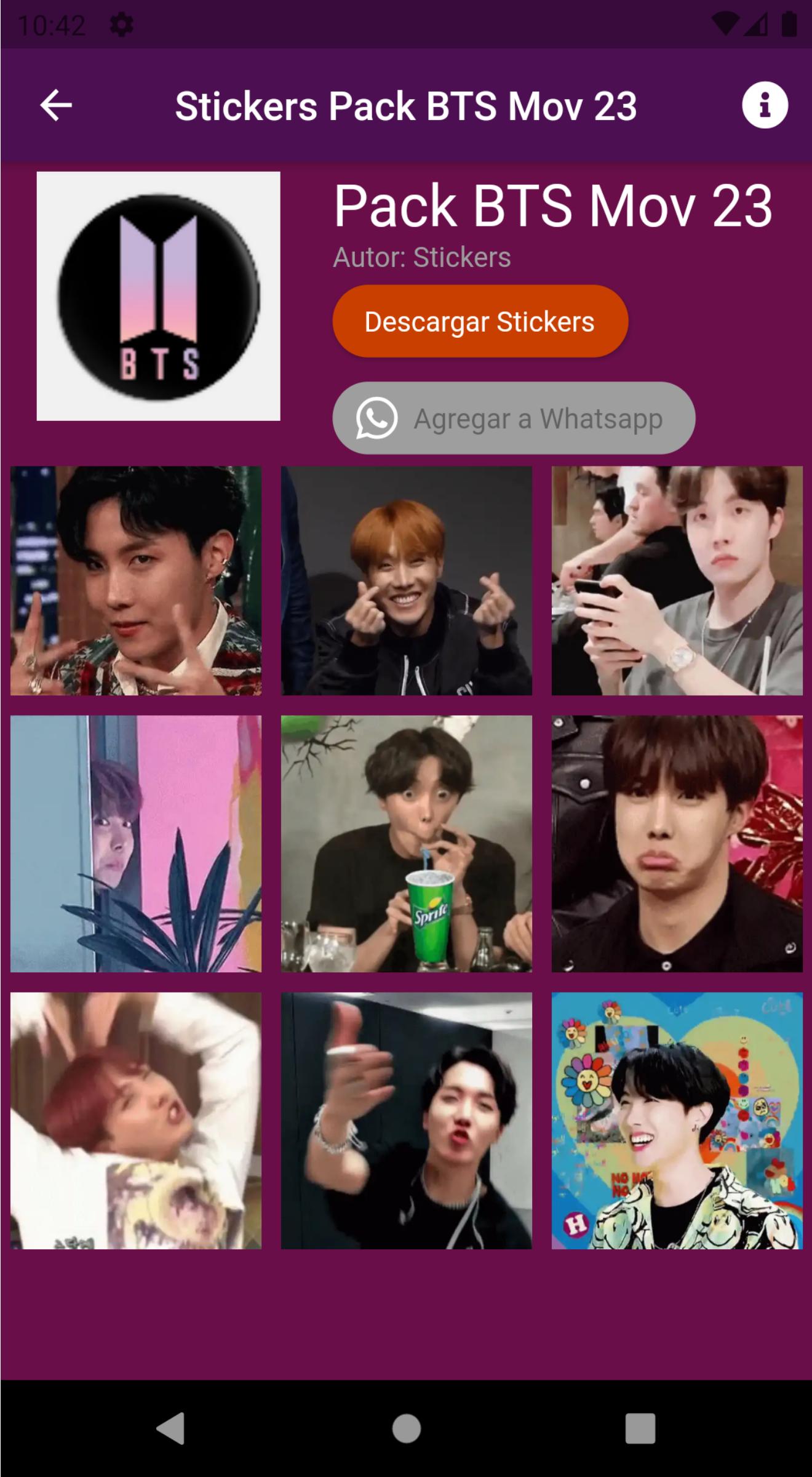Tap the Descargar Stickers button
The image size is (812, 1477).
pyautogui.click(x=480, y=321)
